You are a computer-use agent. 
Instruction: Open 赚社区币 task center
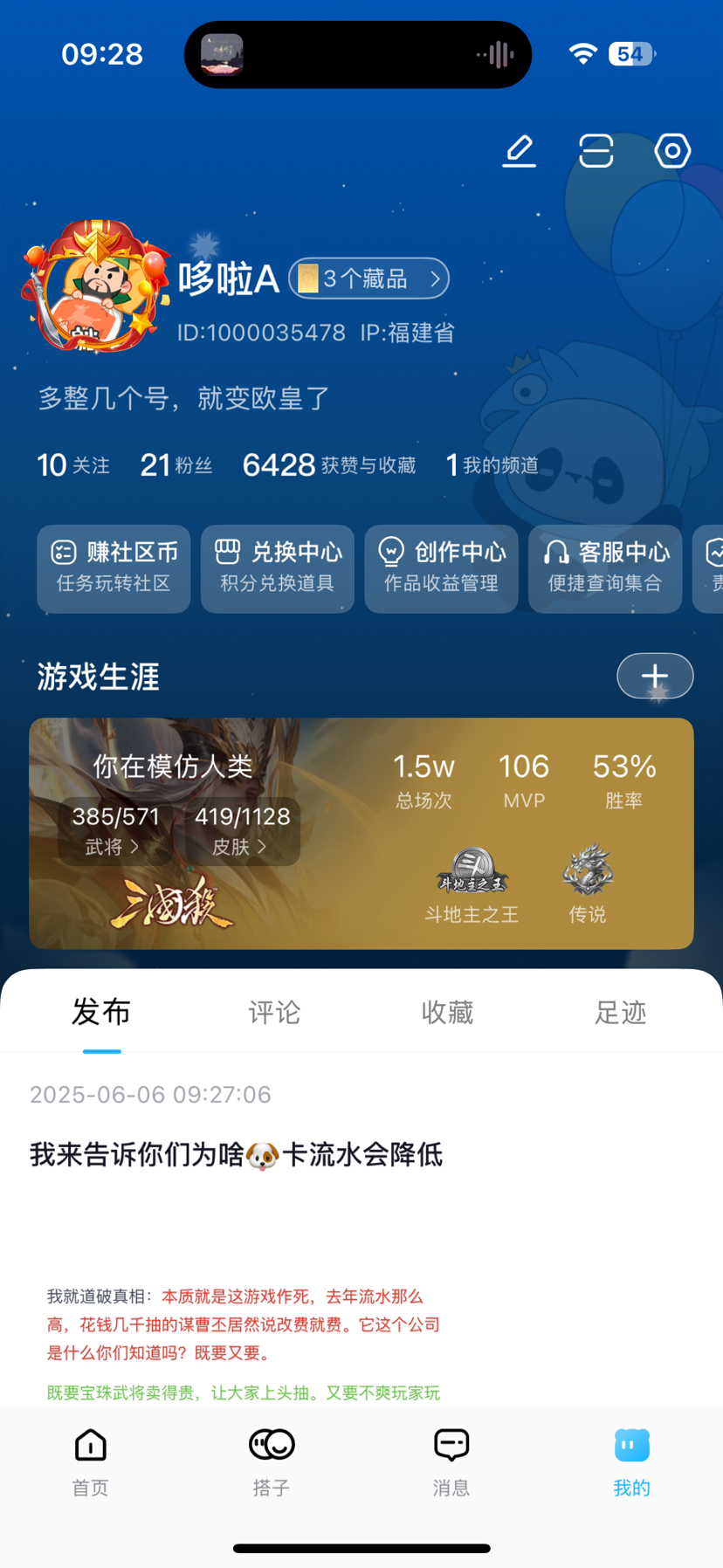tap(114, 568)
